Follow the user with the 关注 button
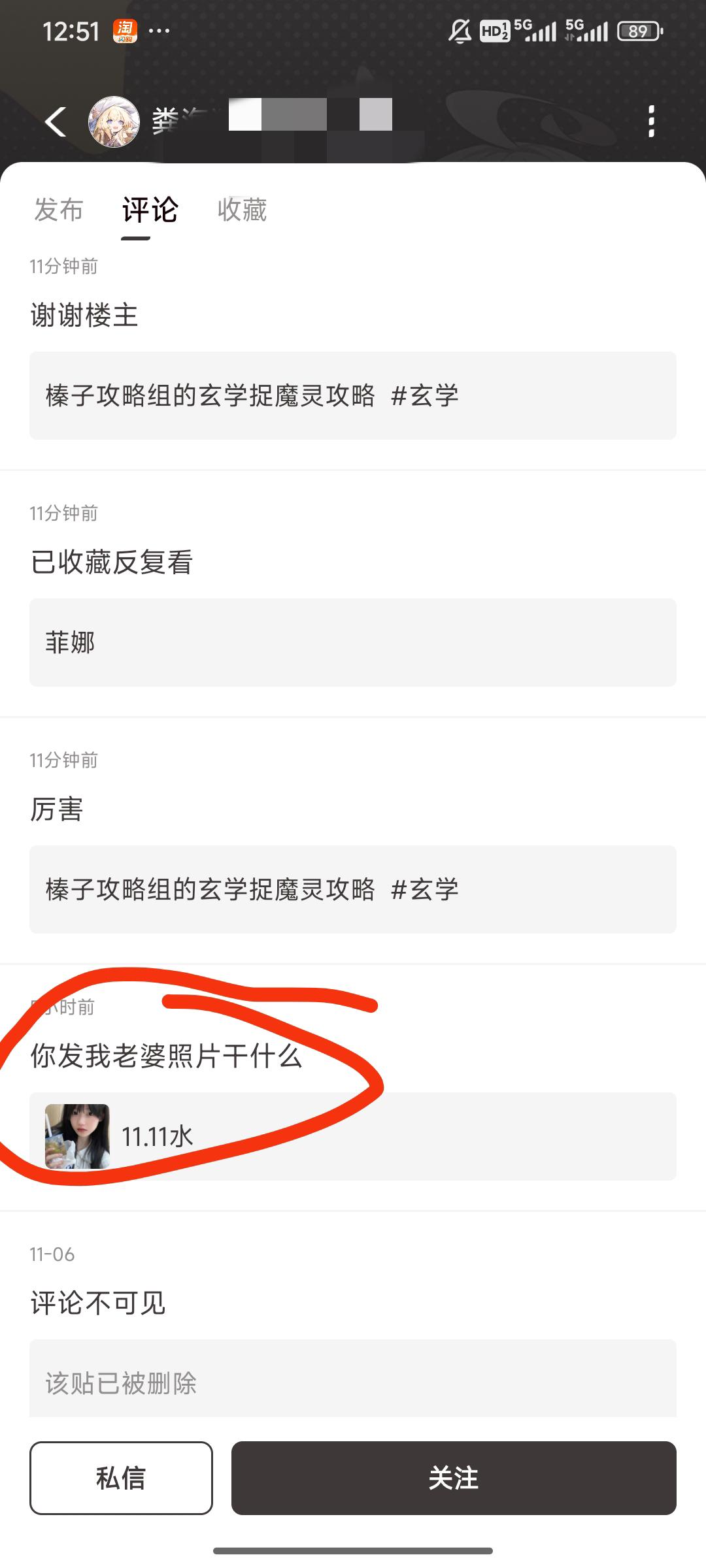The width and height of the screenshot is (706, 1568). tap(454, 1478)
